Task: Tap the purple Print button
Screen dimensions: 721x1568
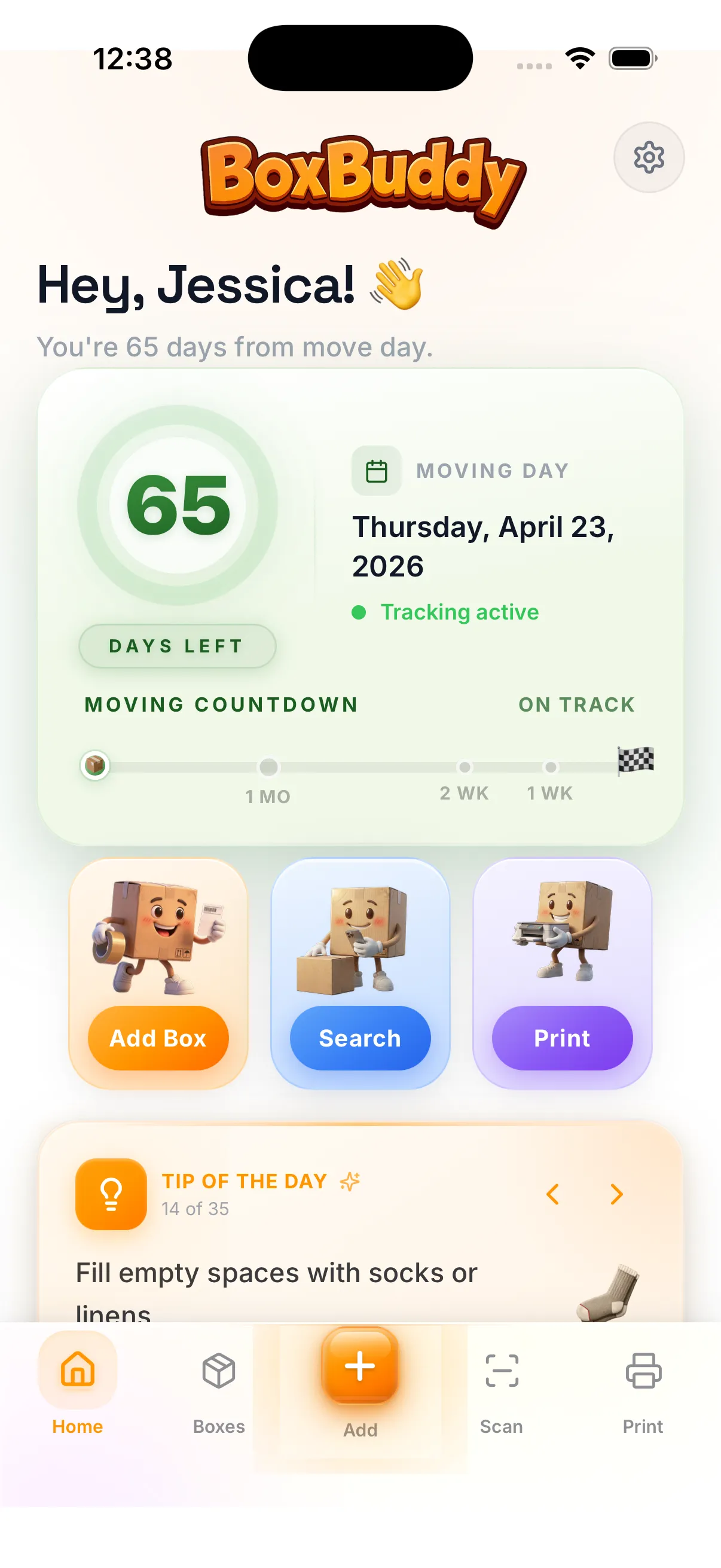Action: click(562, 1038)
